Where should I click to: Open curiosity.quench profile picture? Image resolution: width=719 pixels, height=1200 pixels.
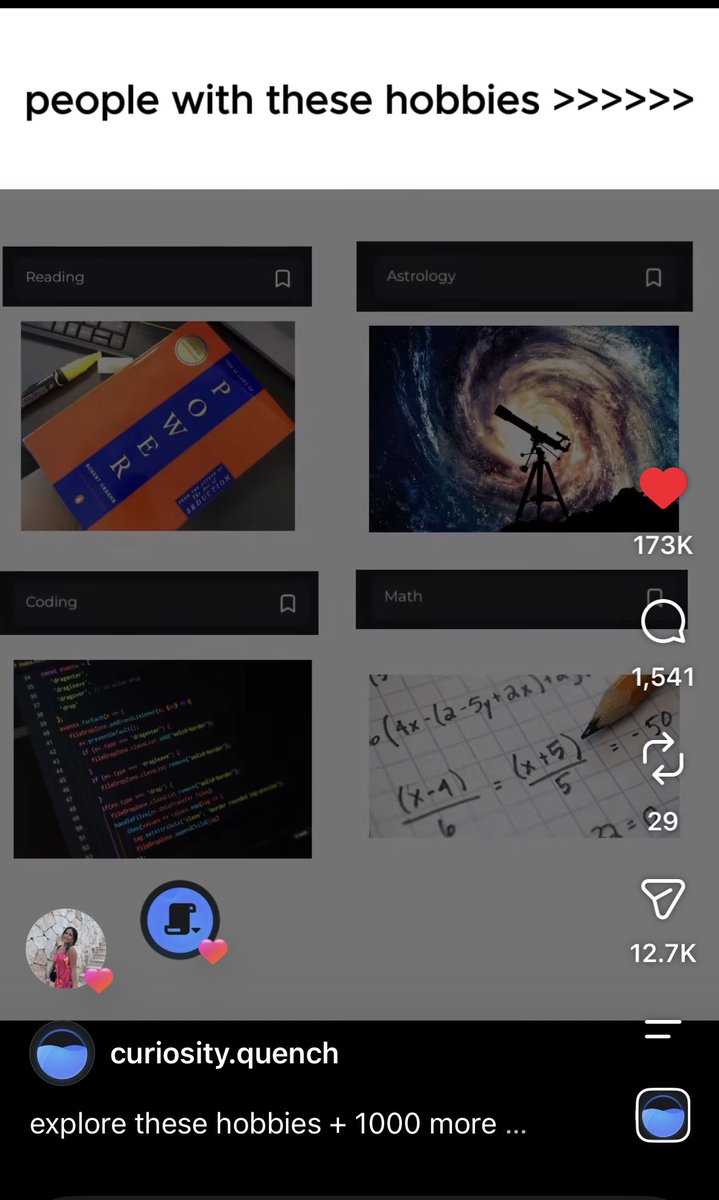(x=62, y=1053)
